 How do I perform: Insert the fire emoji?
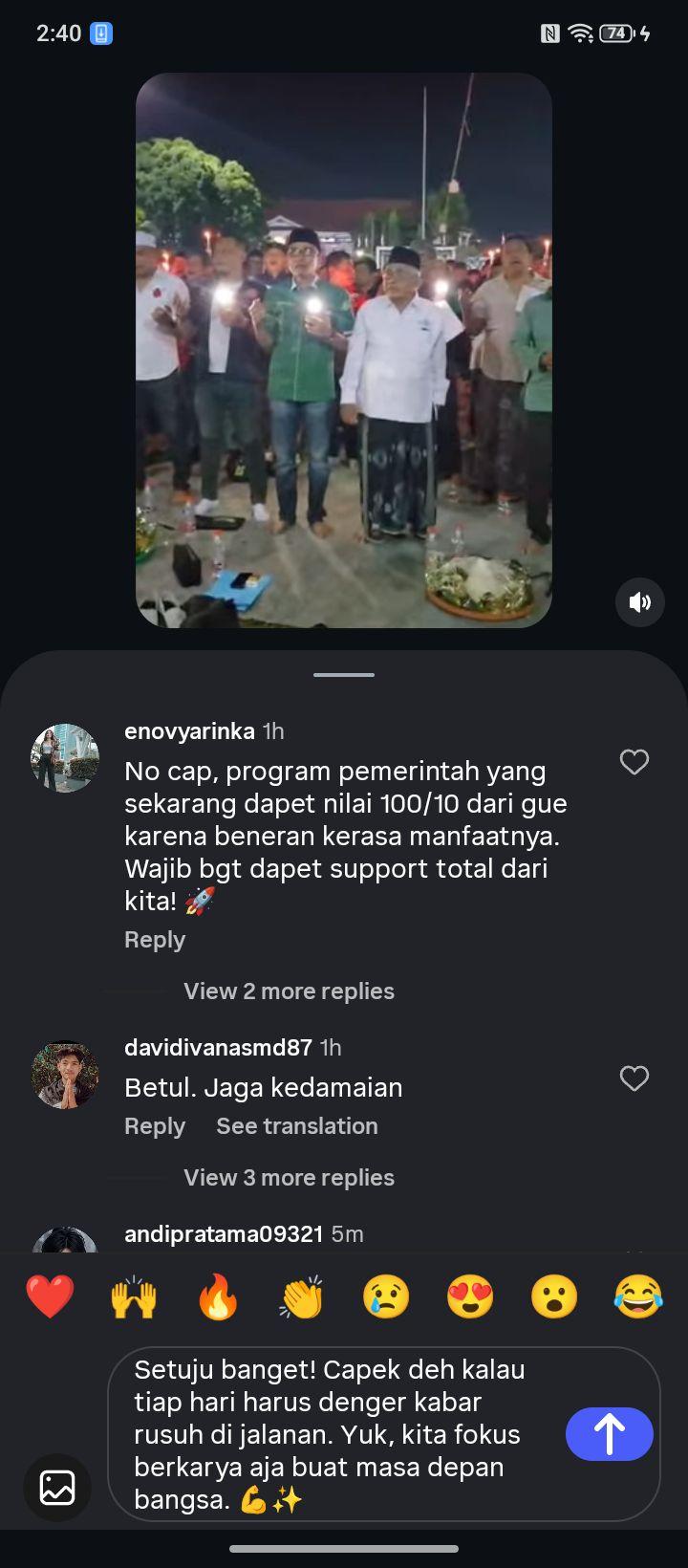[218, 1297]
